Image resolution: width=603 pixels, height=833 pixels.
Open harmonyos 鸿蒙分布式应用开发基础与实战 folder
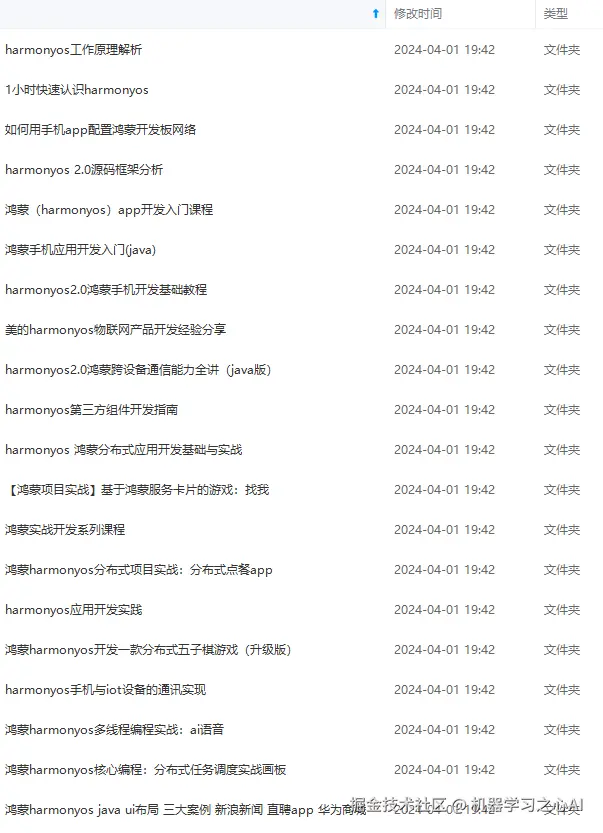tap(123, 450)
